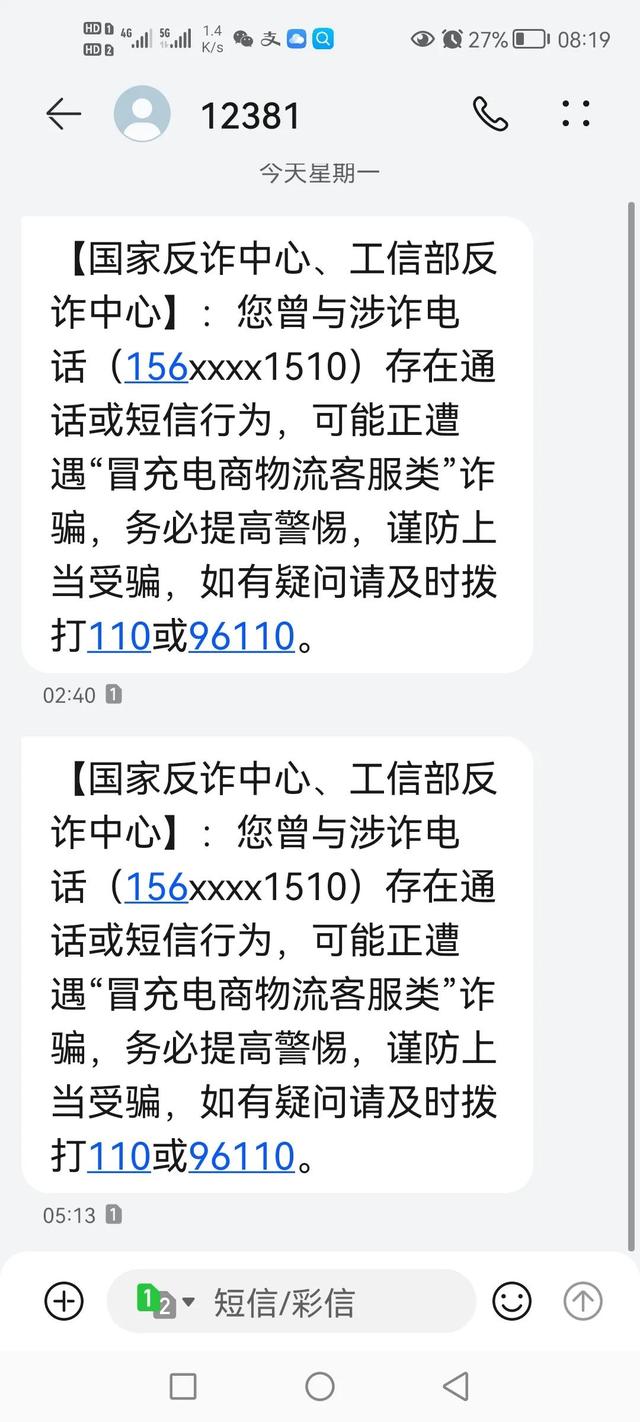Go to the home screen
Image resolution: width=640 pixels, height=1422 pixels.
pyautogui.click(x=320, y=1386)
